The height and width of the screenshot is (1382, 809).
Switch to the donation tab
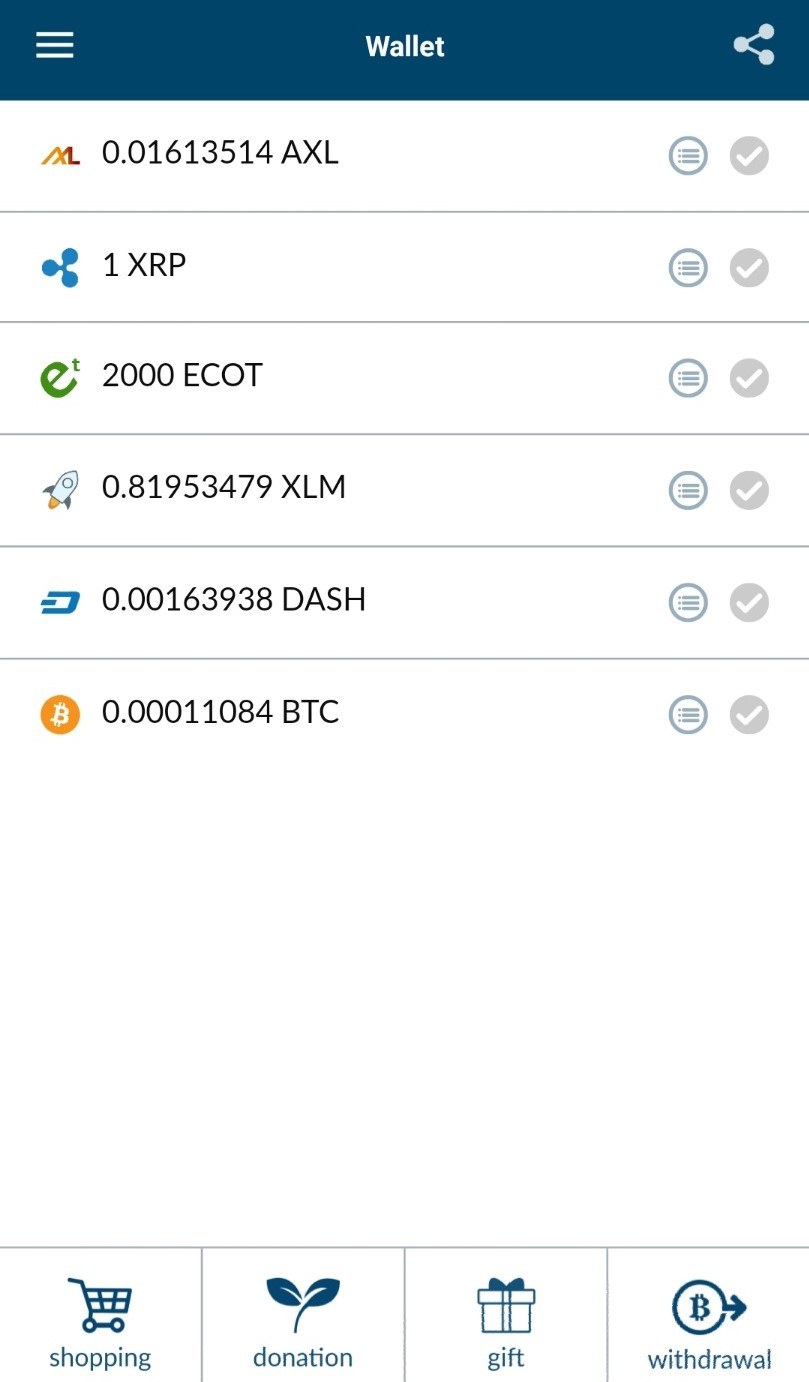point(303,1318)
